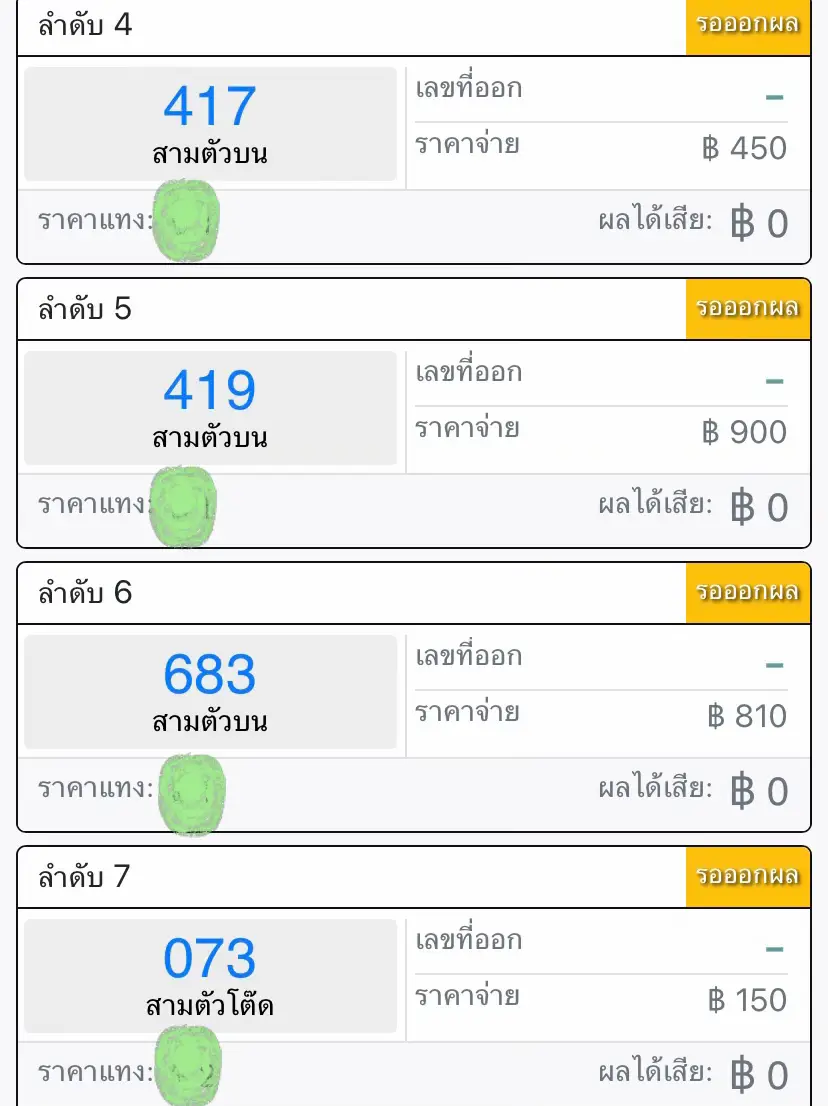
Task: Tap the blue number 419
Action: (x=209, y=388)
